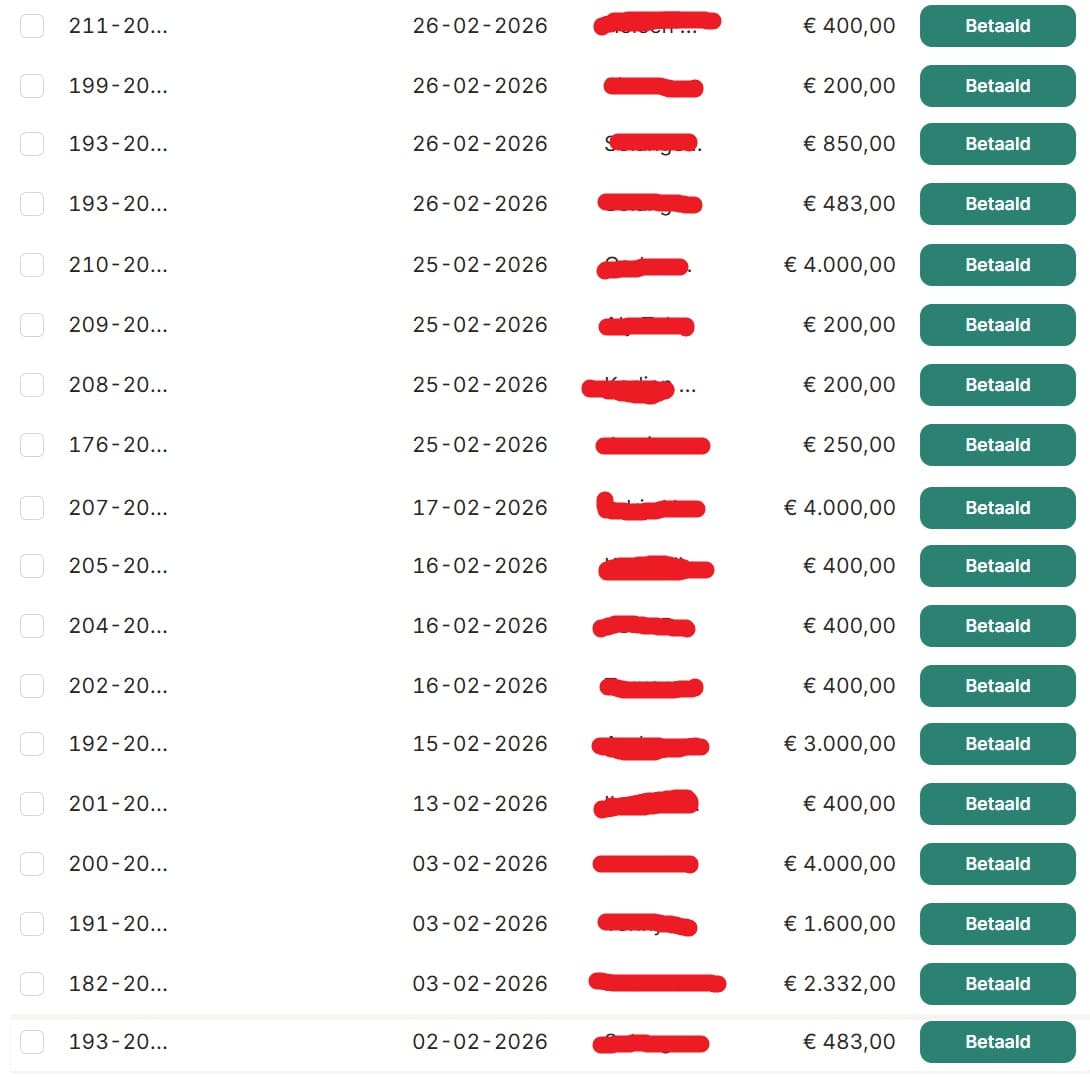Check the box for invoice 210-20...

click(x=32, y=264)
